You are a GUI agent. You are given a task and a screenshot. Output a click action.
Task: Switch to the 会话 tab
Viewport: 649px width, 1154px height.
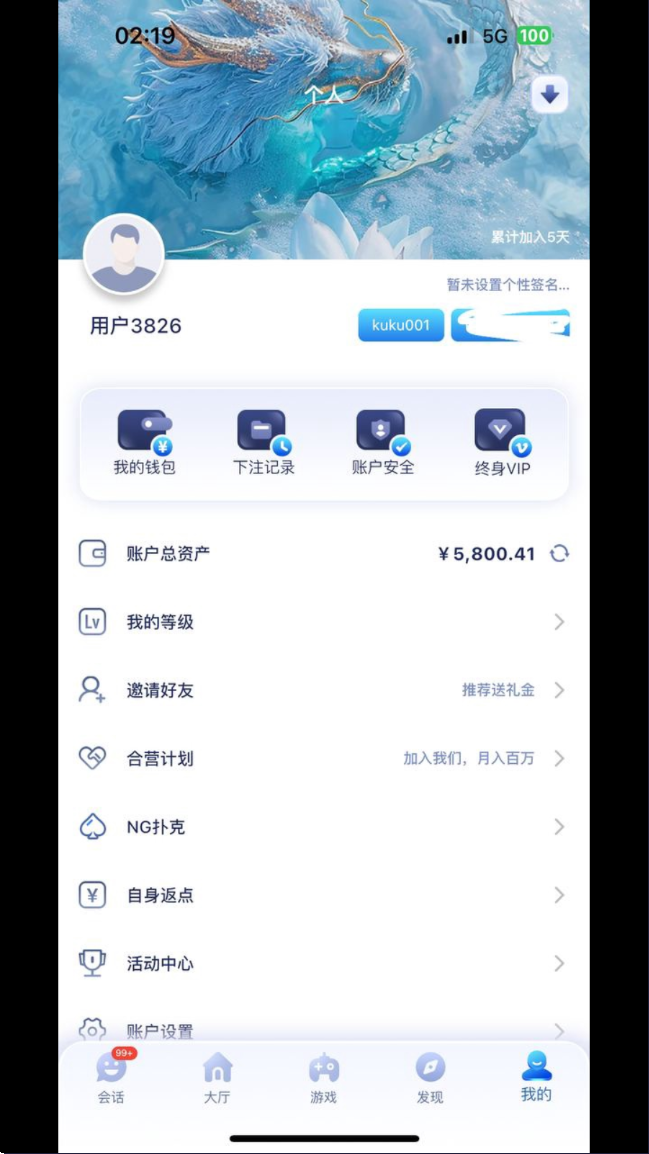[x=112, y=1076]
